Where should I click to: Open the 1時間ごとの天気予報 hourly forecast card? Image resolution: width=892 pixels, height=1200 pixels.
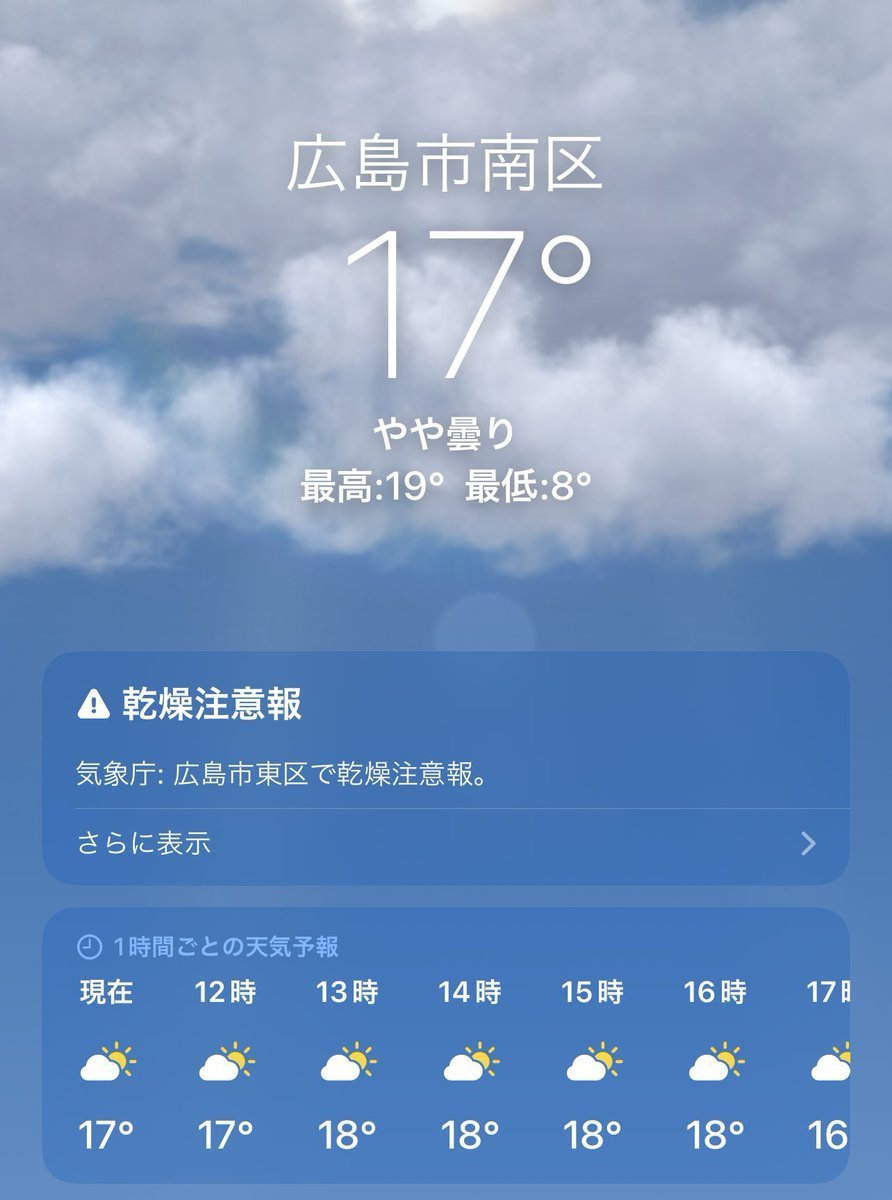(x=445, y=1045)
